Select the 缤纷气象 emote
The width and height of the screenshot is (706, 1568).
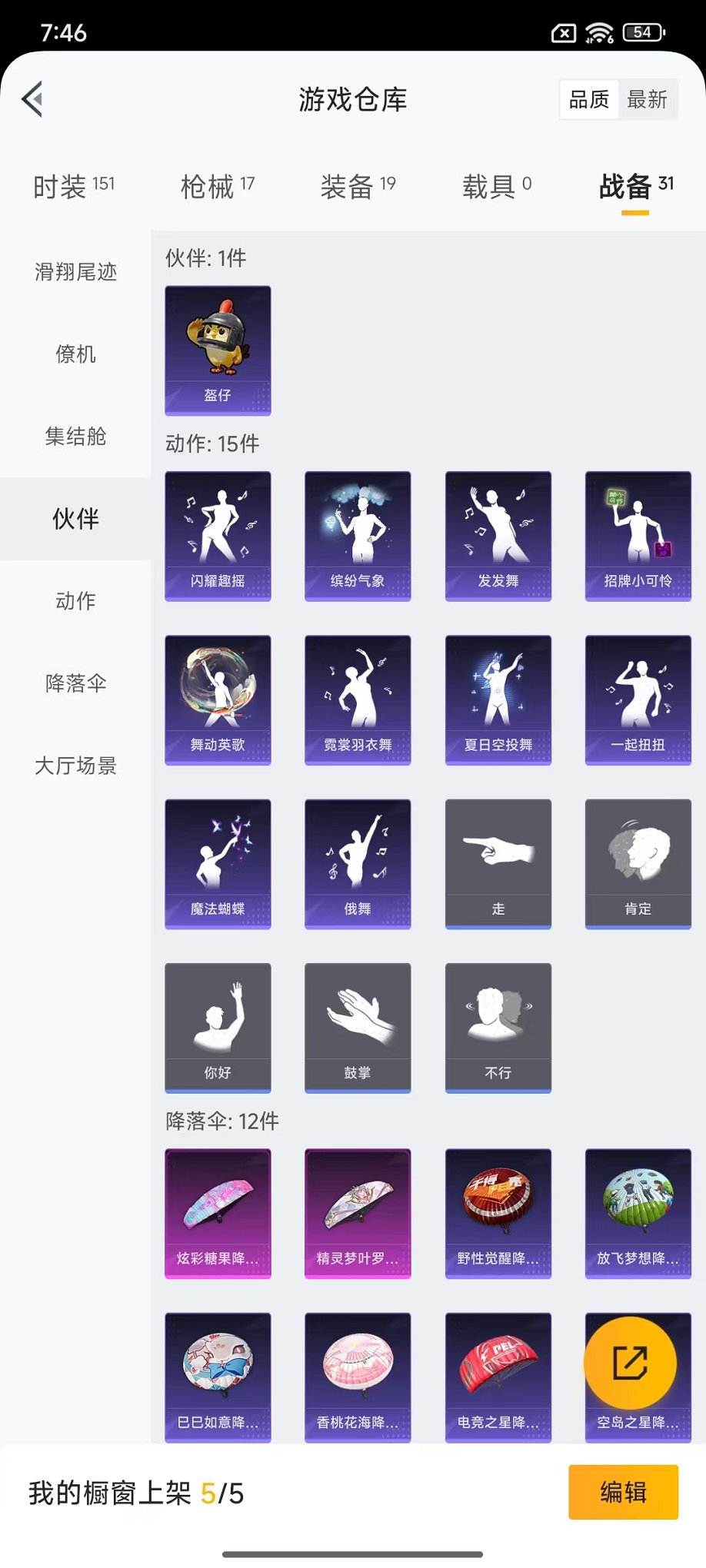click(358, 536)
